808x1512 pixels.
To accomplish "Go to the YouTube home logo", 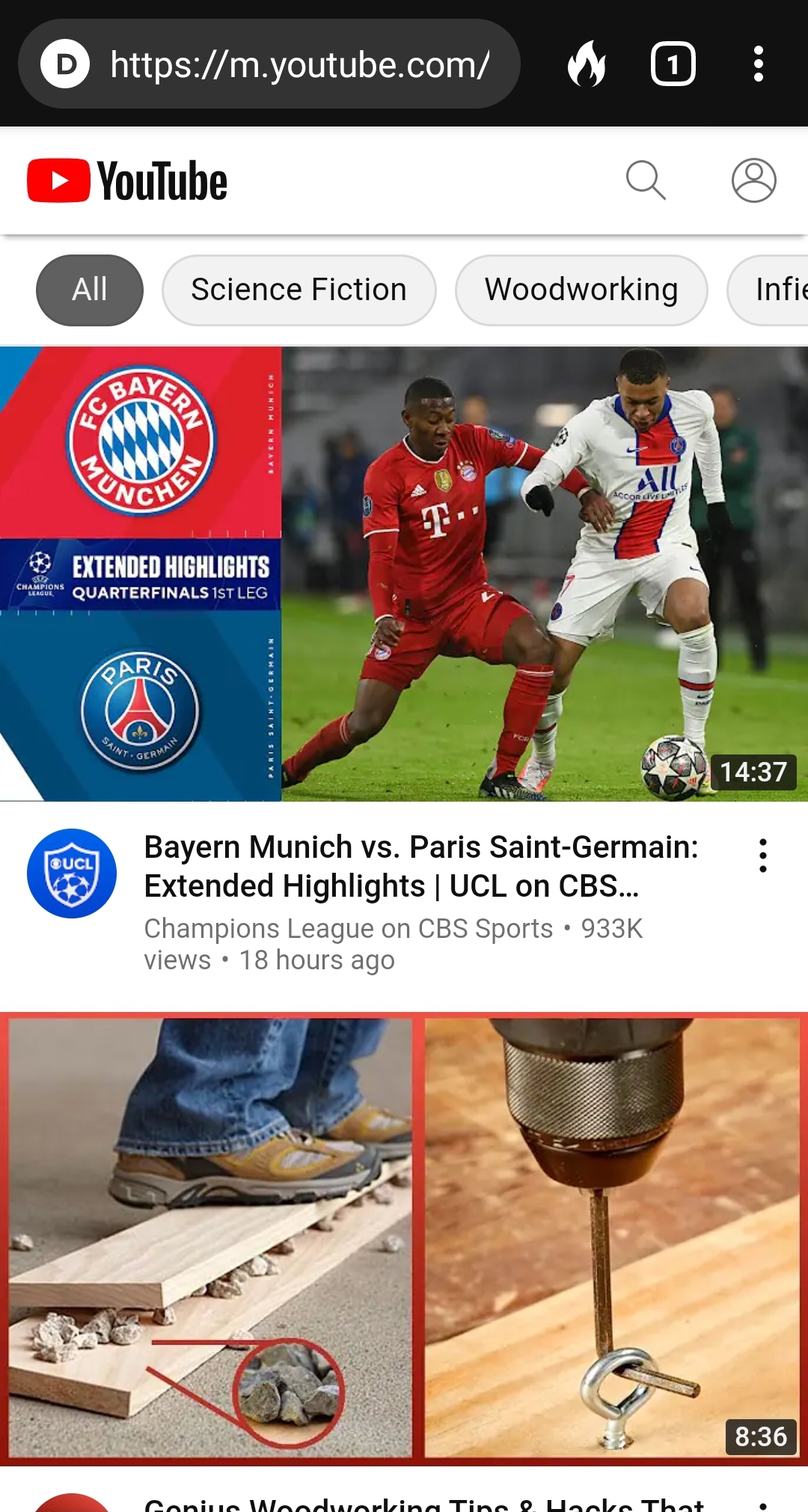I will (127, 181).
